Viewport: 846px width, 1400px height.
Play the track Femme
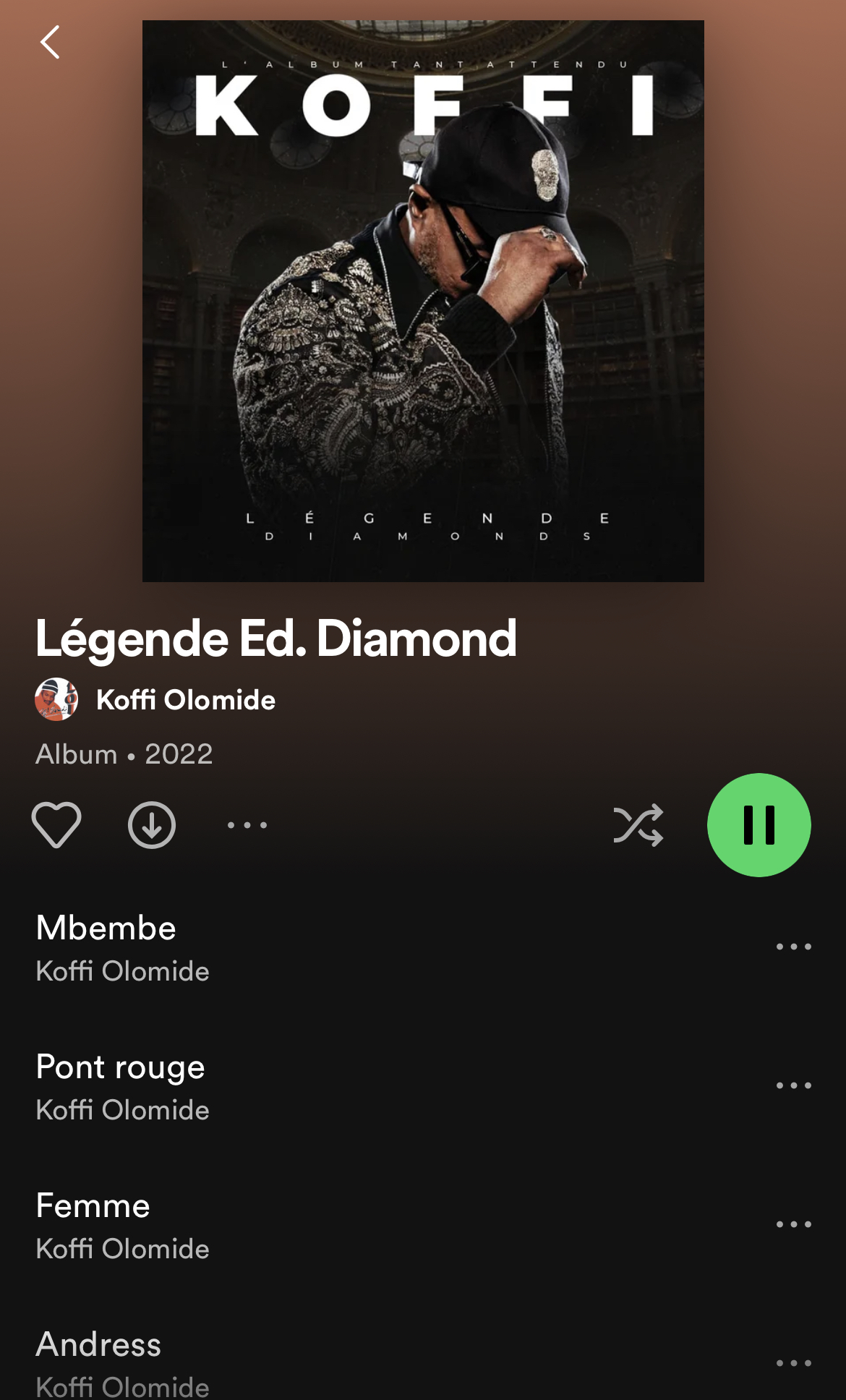[93, 1206]
